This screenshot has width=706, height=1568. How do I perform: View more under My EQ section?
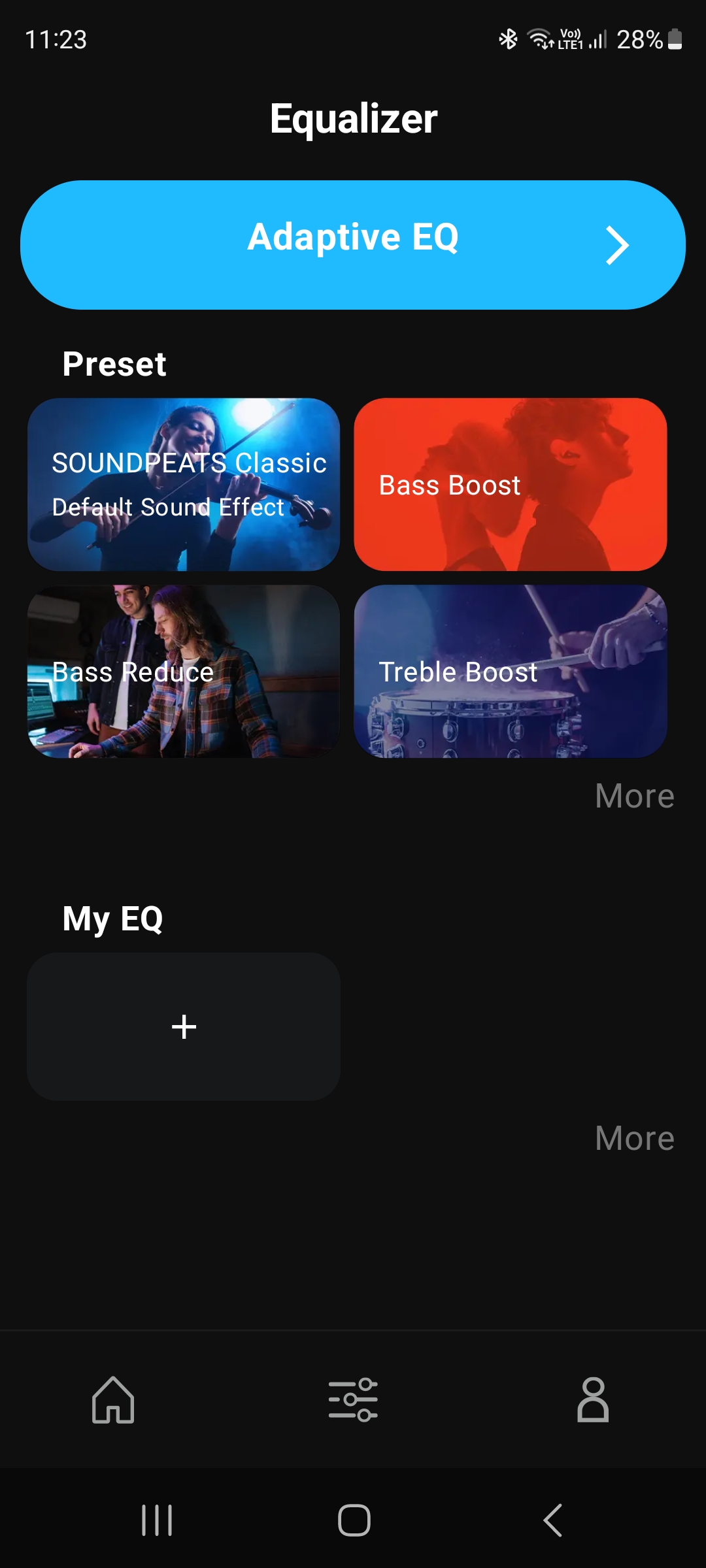pyautogui.click(x=634, y=1138)
